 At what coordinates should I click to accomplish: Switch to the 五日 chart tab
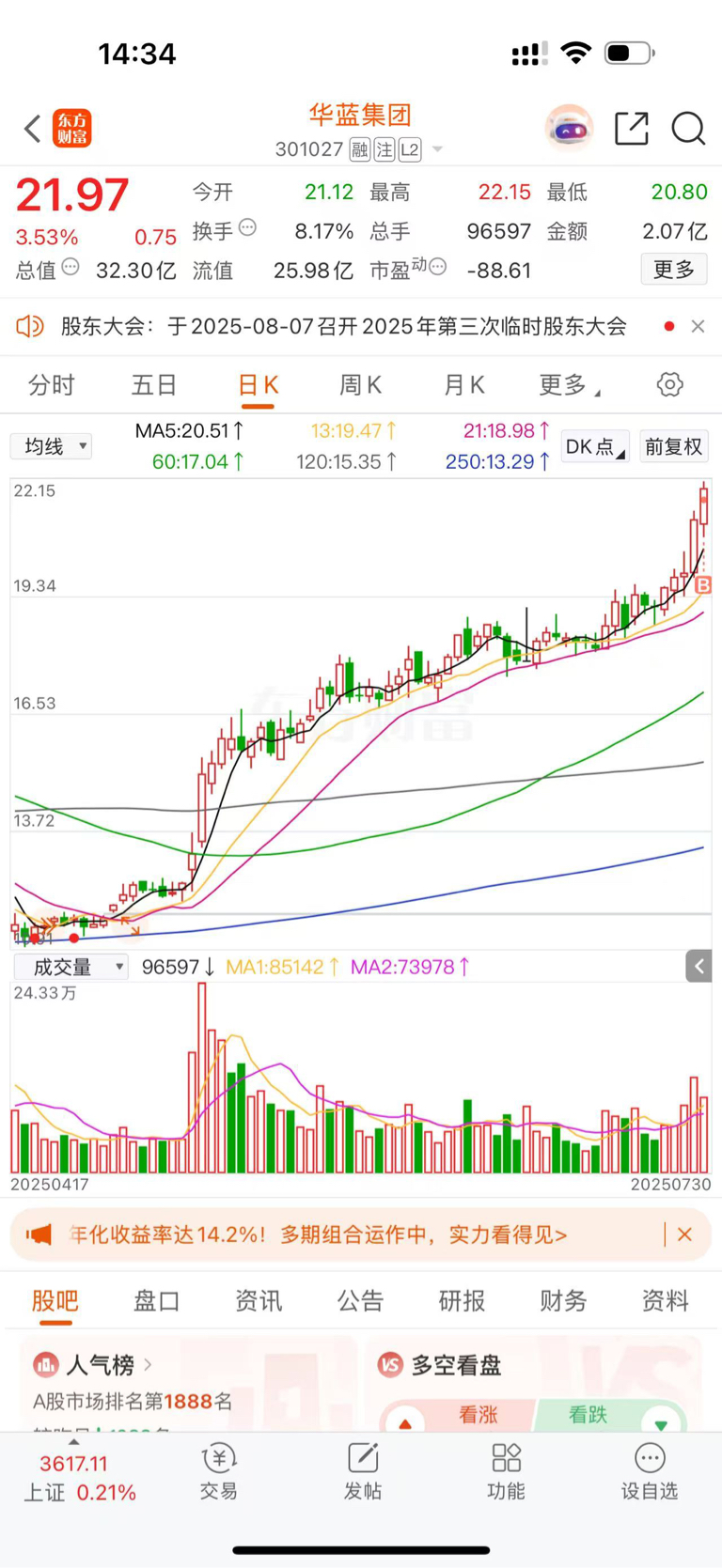click(x=155, y=385)
